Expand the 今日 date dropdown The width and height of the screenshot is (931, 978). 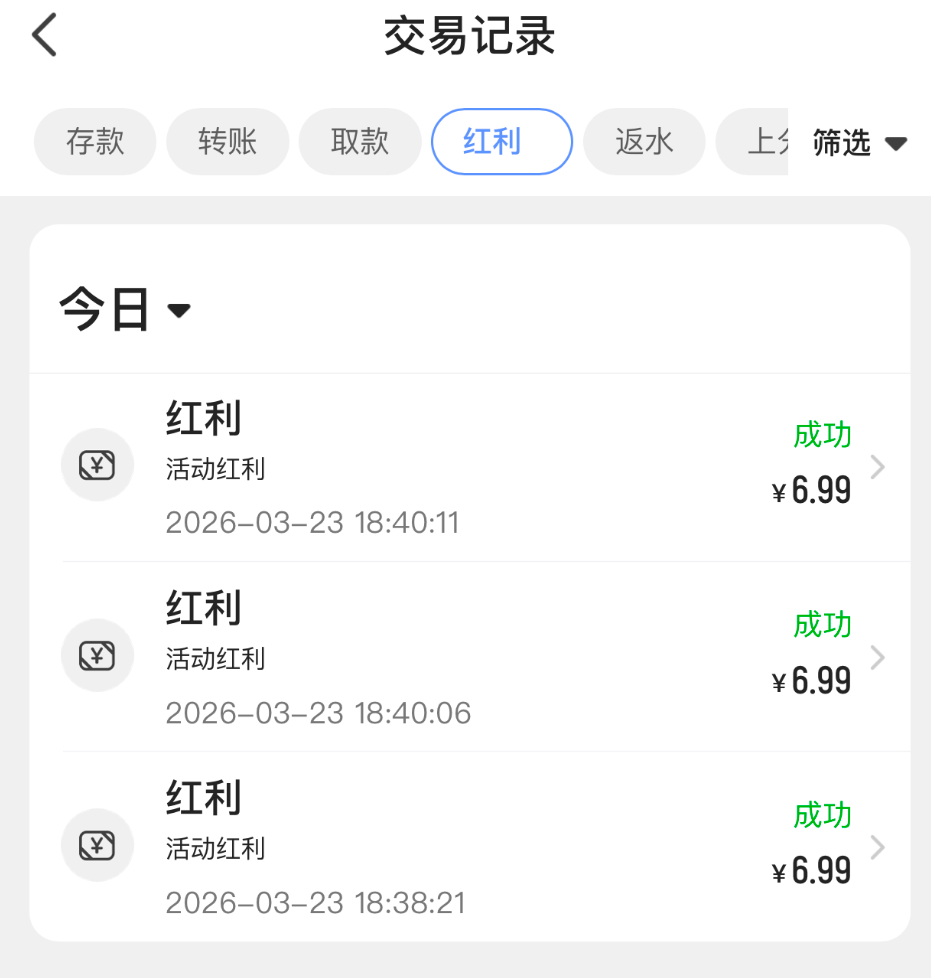[x=124, y=309]
